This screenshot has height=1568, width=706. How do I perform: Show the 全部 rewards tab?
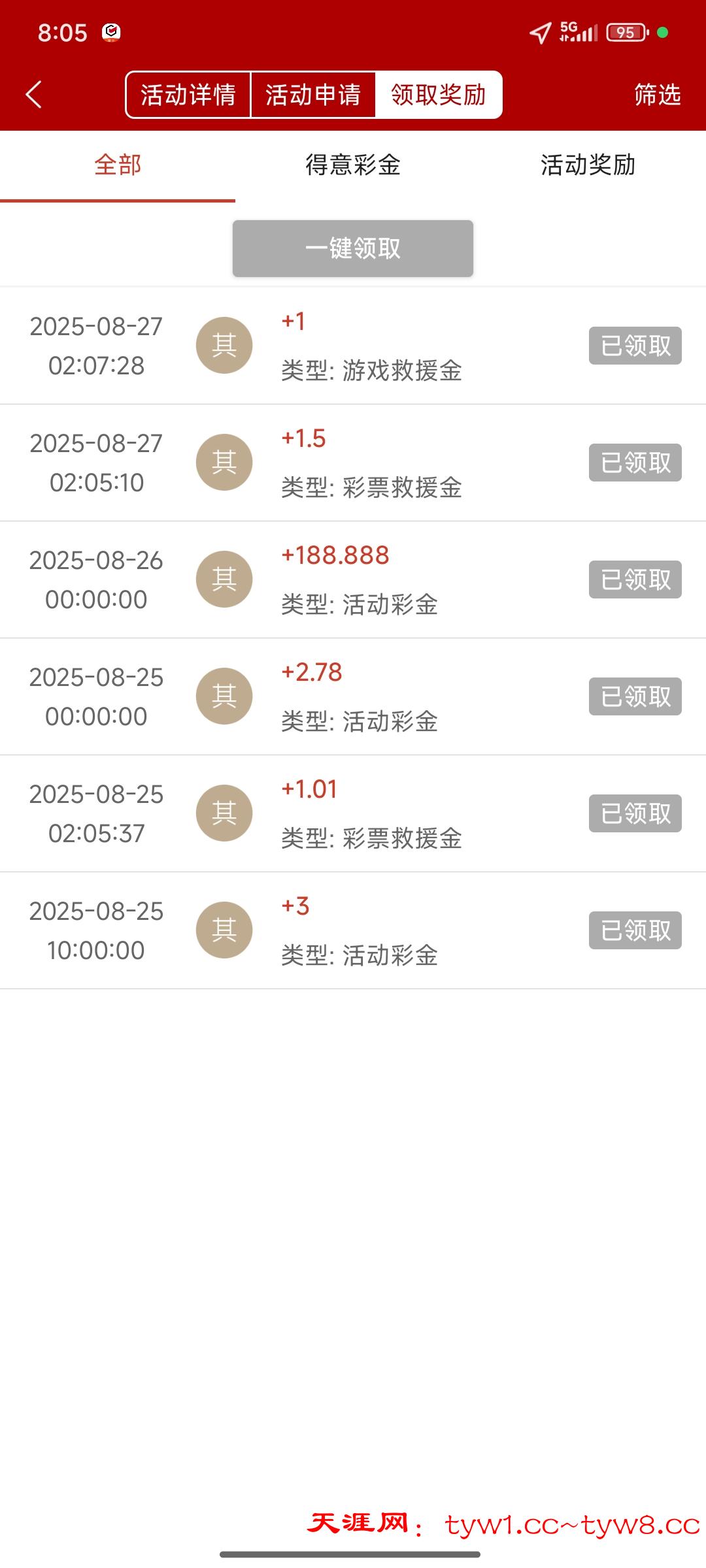(118, 165)
